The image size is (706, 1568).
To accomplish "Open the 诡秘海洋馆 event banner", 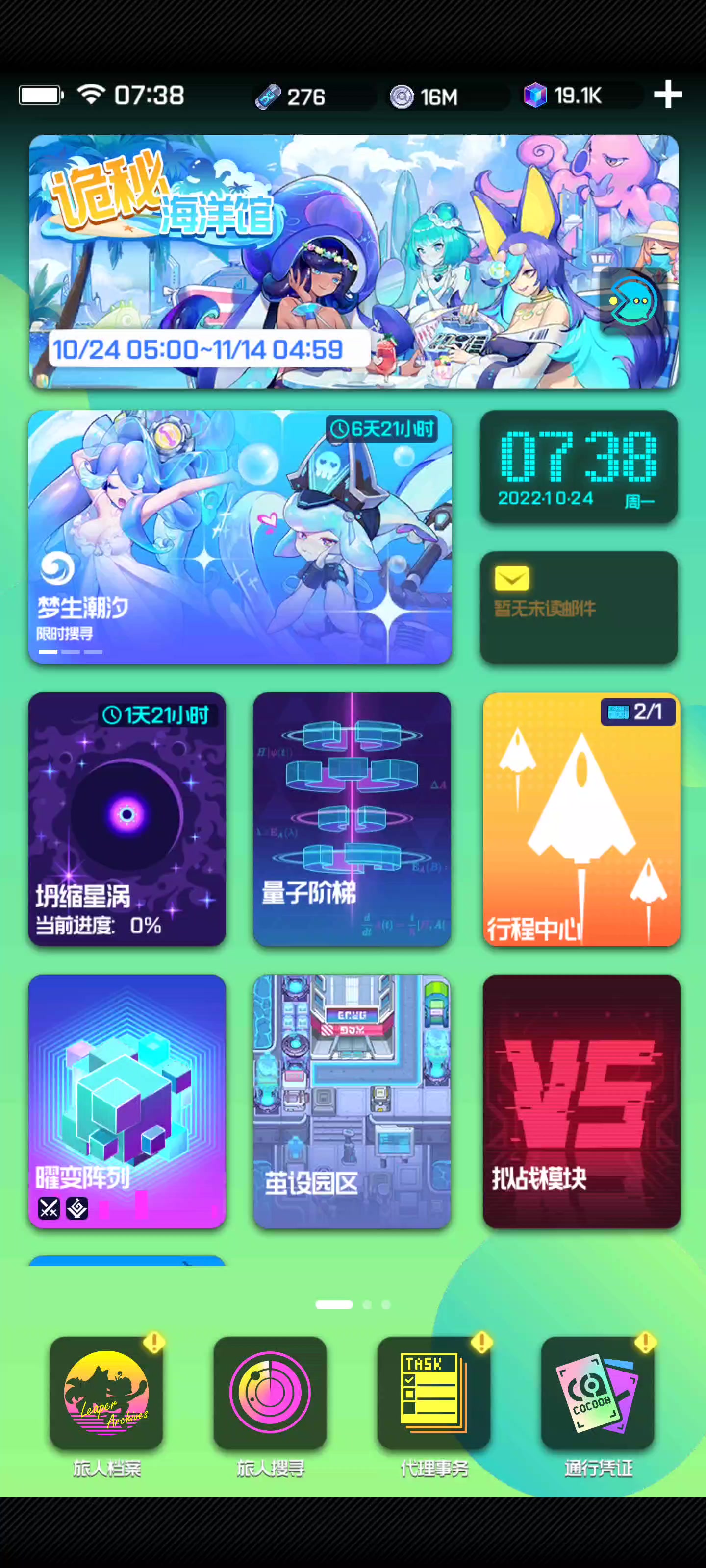I will pyautogui.click(x=353, y=262).
